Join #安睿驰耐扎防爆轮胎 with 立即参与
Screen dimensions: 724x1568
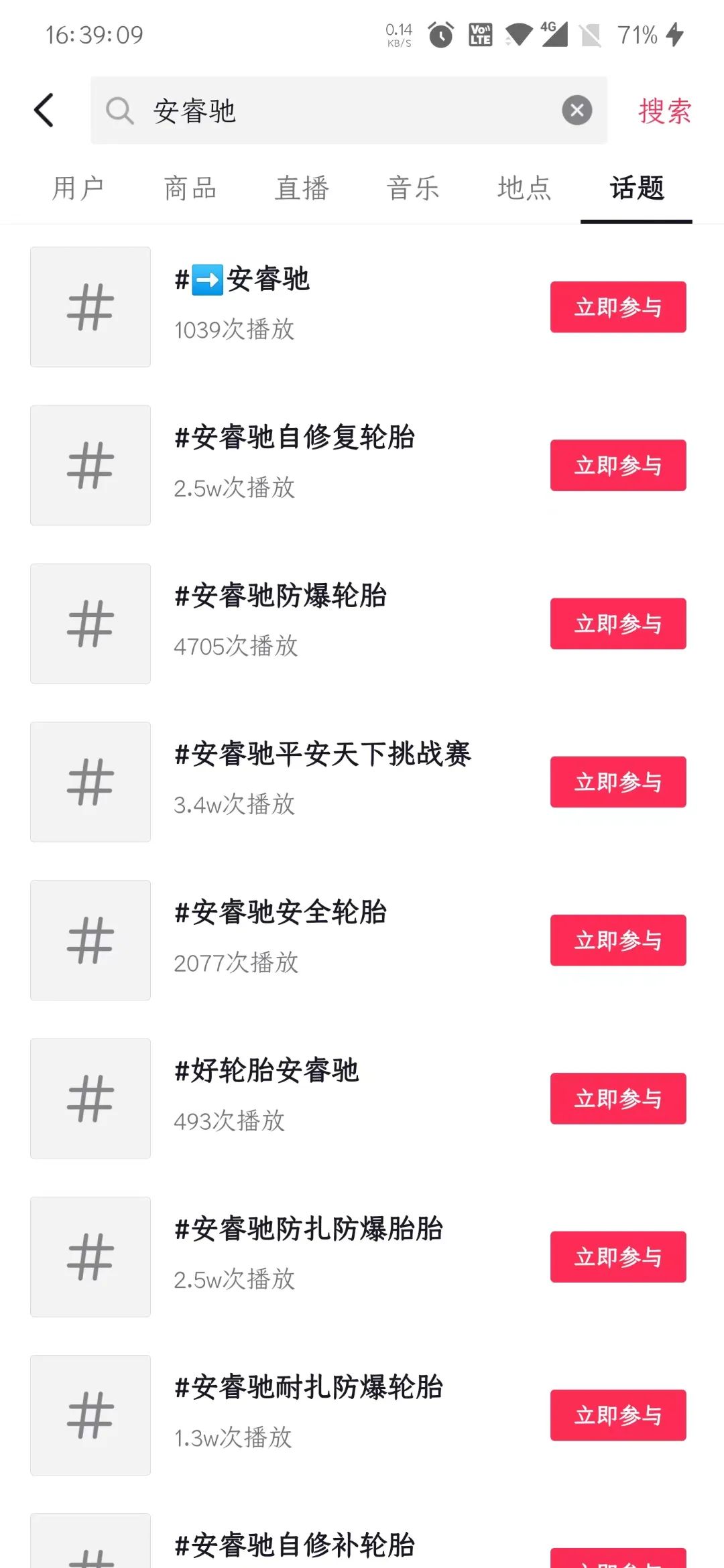618,1415
